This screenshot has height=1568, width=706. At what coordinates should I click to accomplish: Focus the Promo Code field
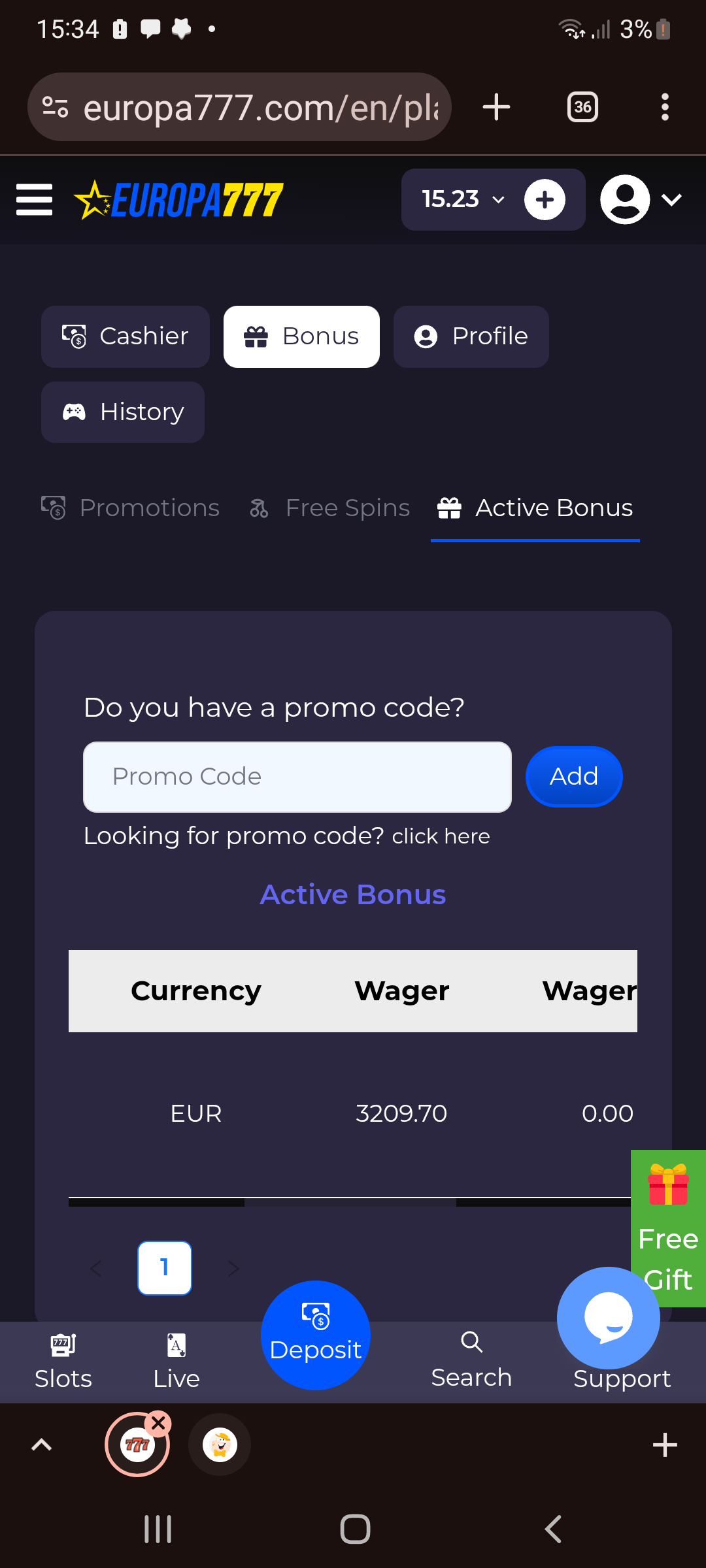(x=297, y=777)
